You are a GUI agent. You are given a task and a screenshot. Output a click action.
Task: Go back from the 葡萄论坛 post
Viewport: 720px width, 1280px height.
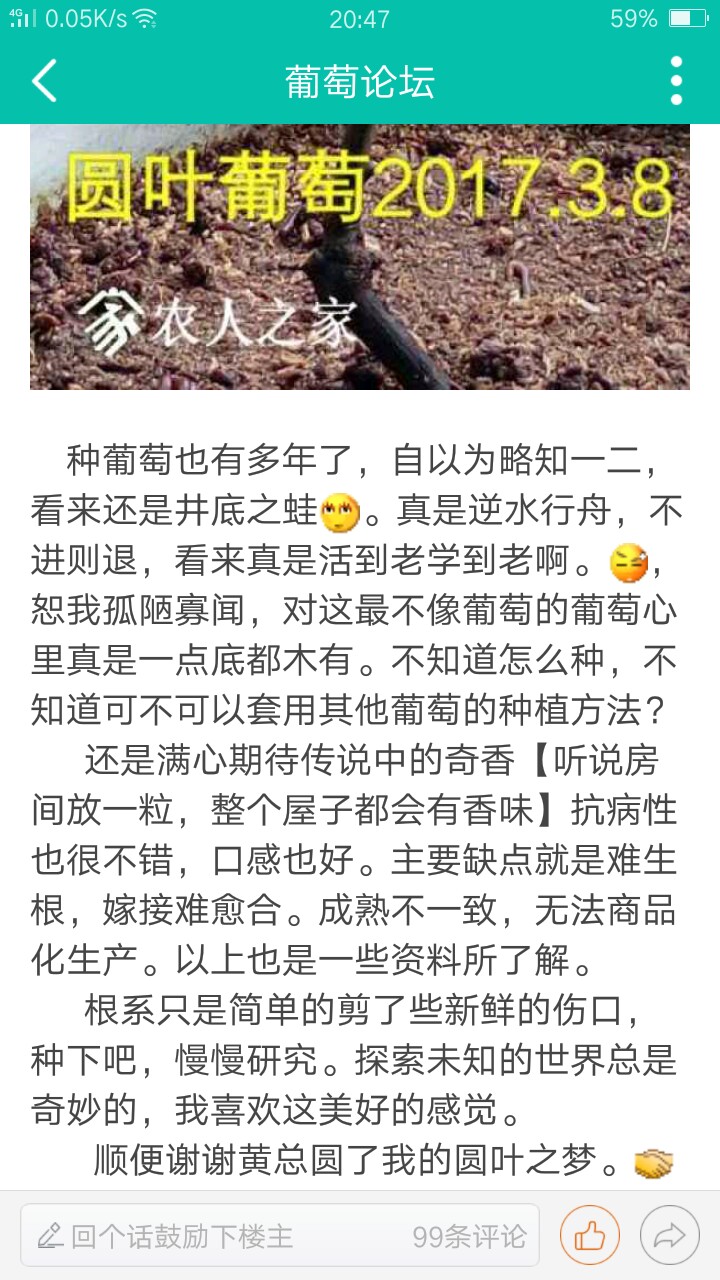coord(45,80)
